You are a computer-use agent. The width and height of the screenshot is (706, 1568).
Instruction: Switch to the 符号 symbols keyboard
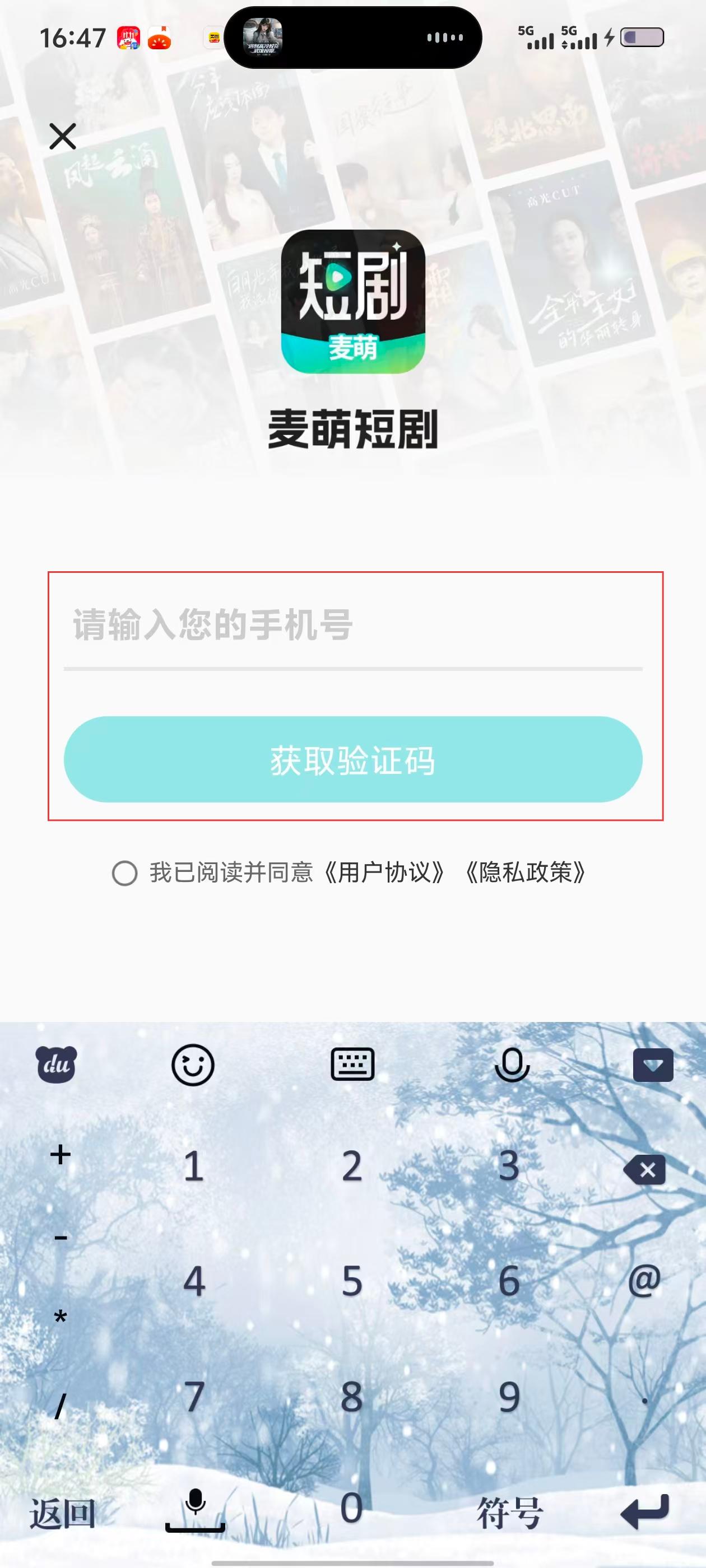tap(509, 1513)
